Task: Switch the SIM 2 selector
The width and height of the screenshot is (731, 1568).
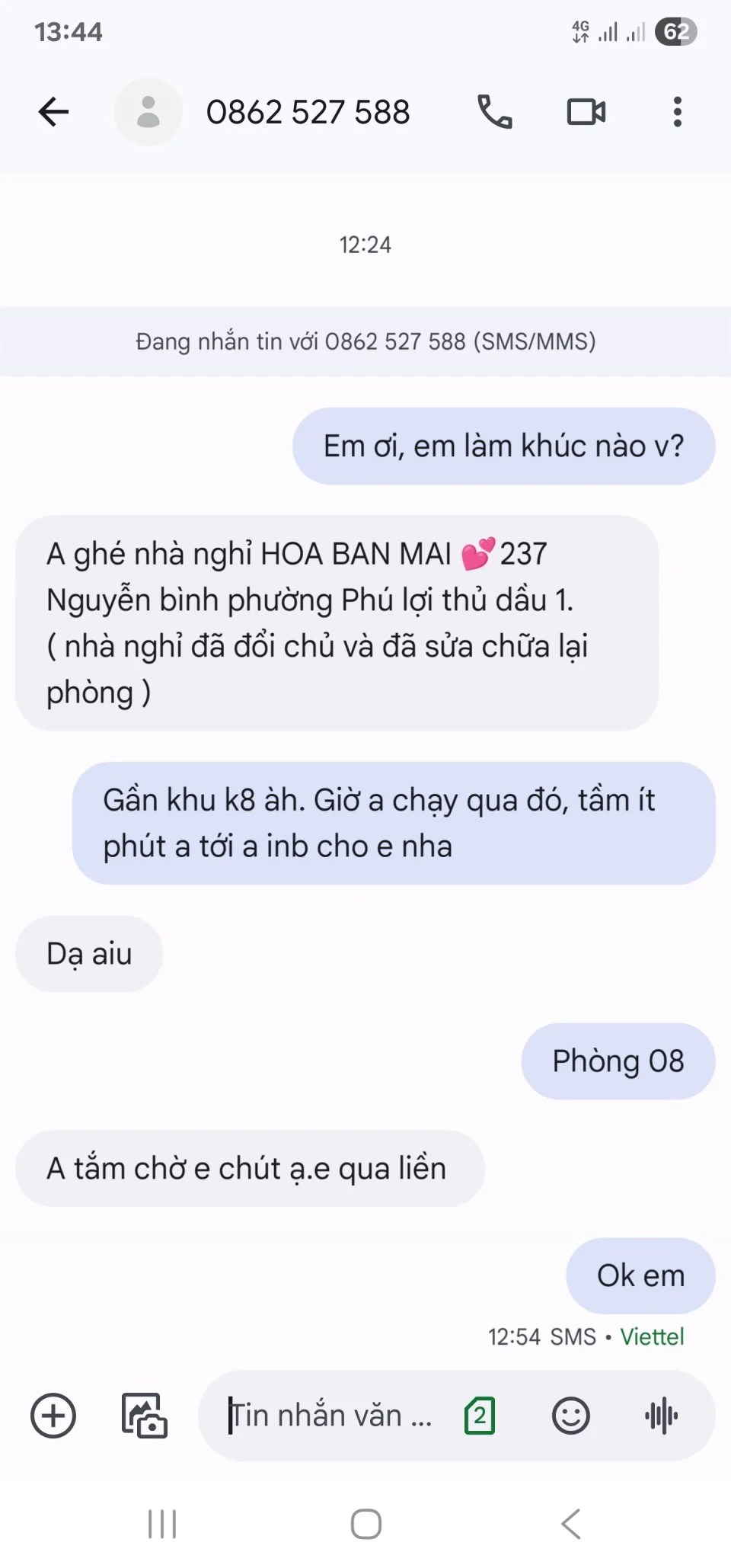Action: pyautogui.click(x=480, y=1416)
